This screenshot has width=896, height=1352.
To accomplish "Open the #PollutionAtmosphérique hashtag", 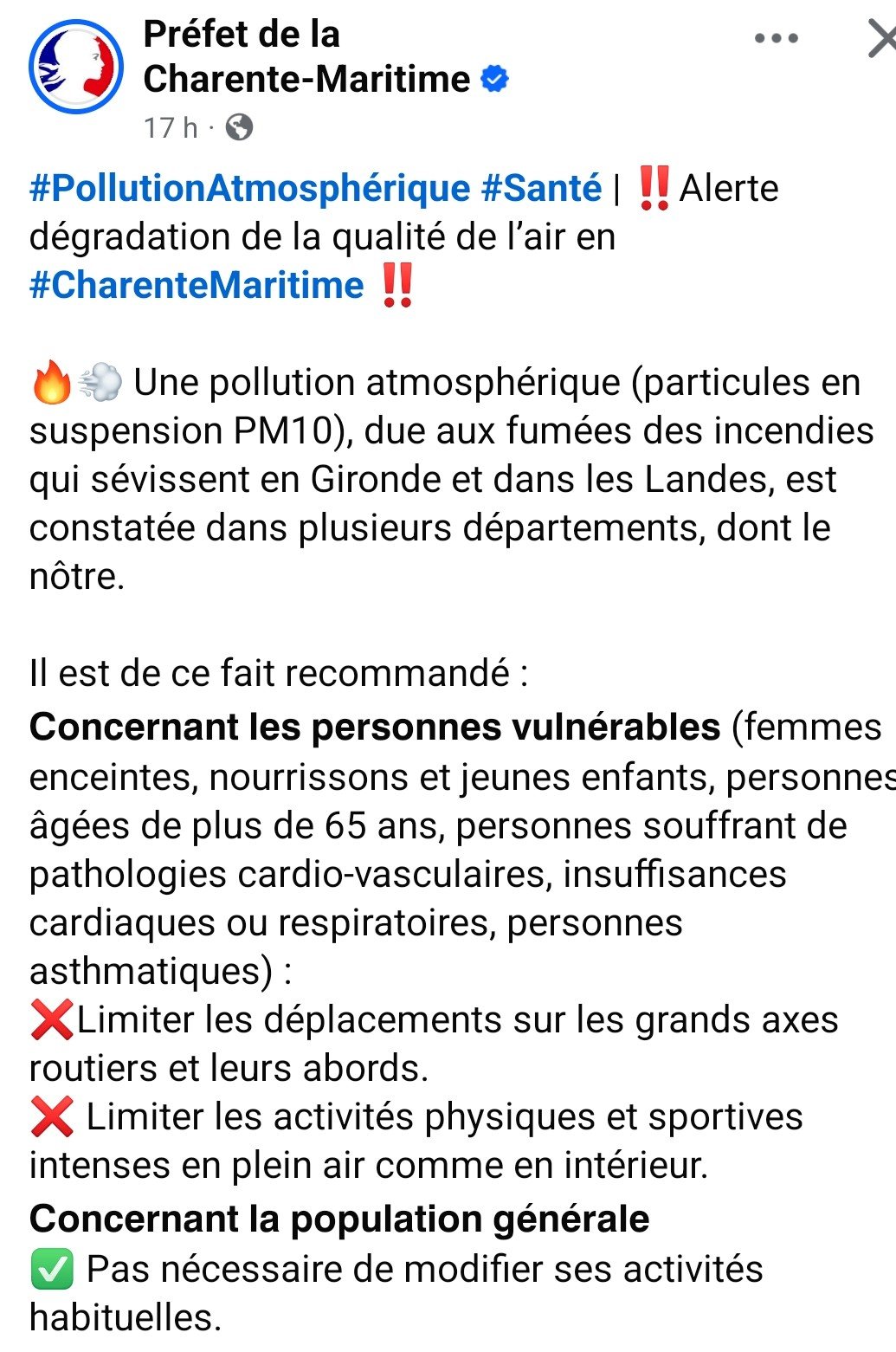I will [250, 188].
